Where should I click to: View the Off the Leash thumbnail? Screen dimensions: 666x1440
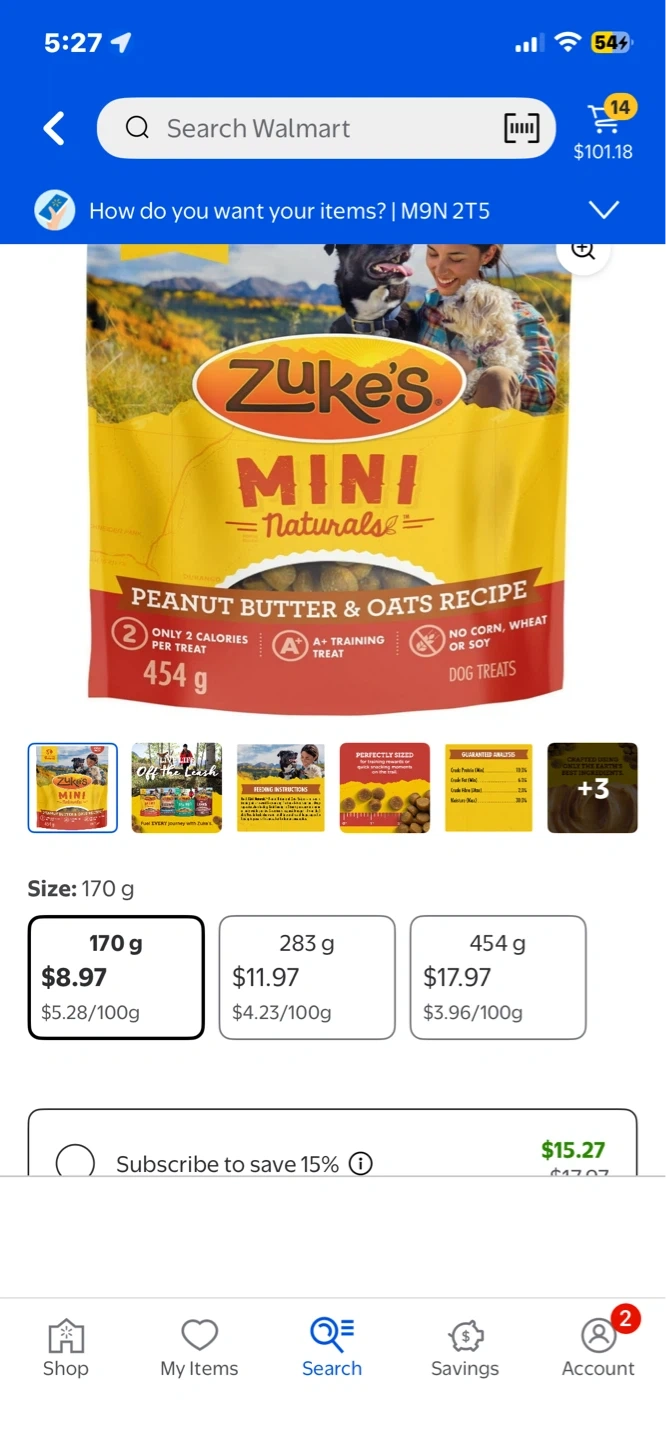pos(177,788)
